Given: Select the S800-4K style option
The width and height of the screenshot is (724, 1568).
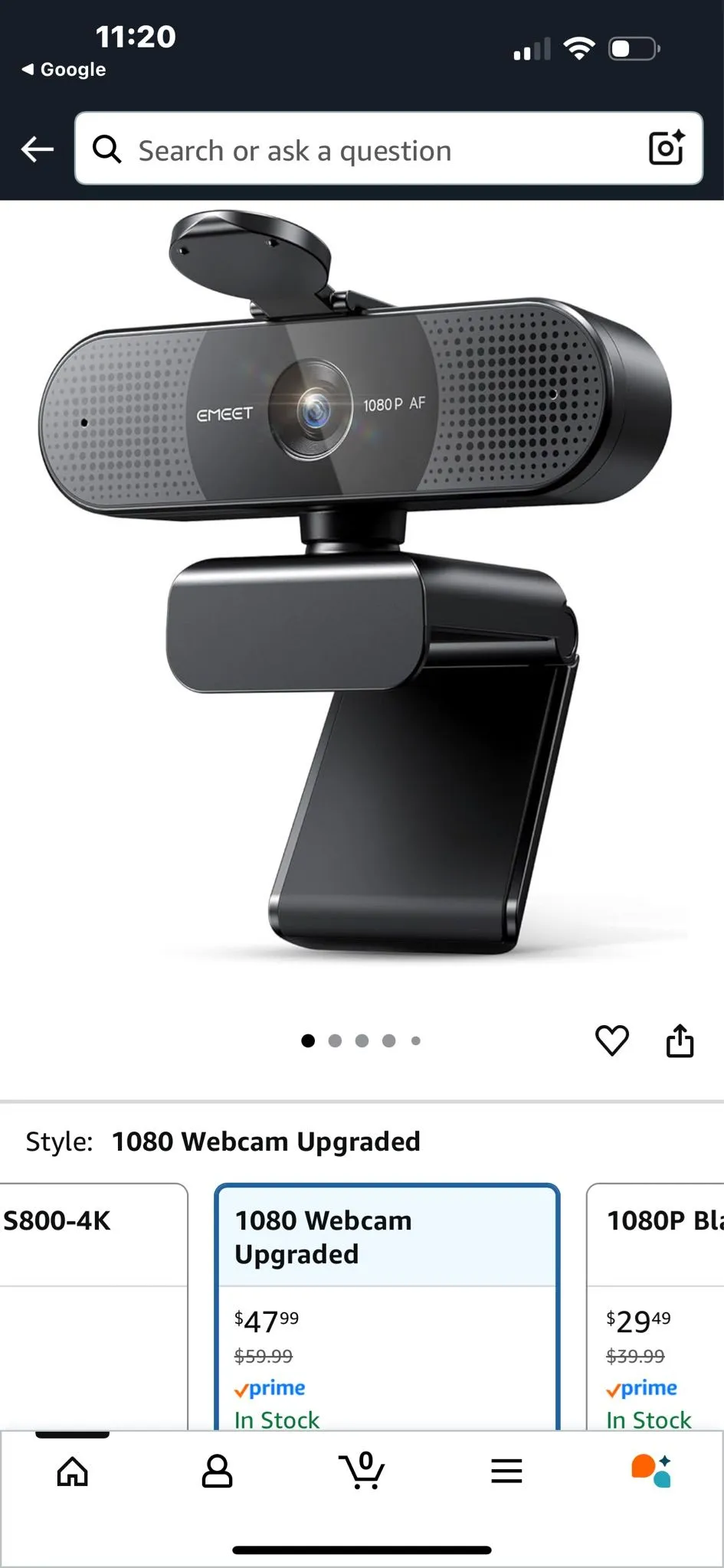Looking at the screenshot, I should click(93, 1306).
